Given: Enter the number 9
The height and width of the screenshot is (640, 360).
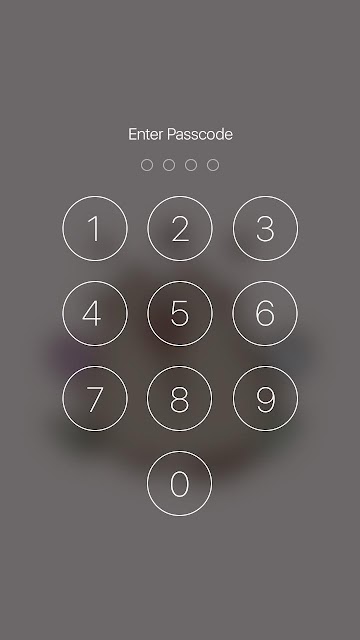Looking at the screenshot, I should click(x=265, y=398).
